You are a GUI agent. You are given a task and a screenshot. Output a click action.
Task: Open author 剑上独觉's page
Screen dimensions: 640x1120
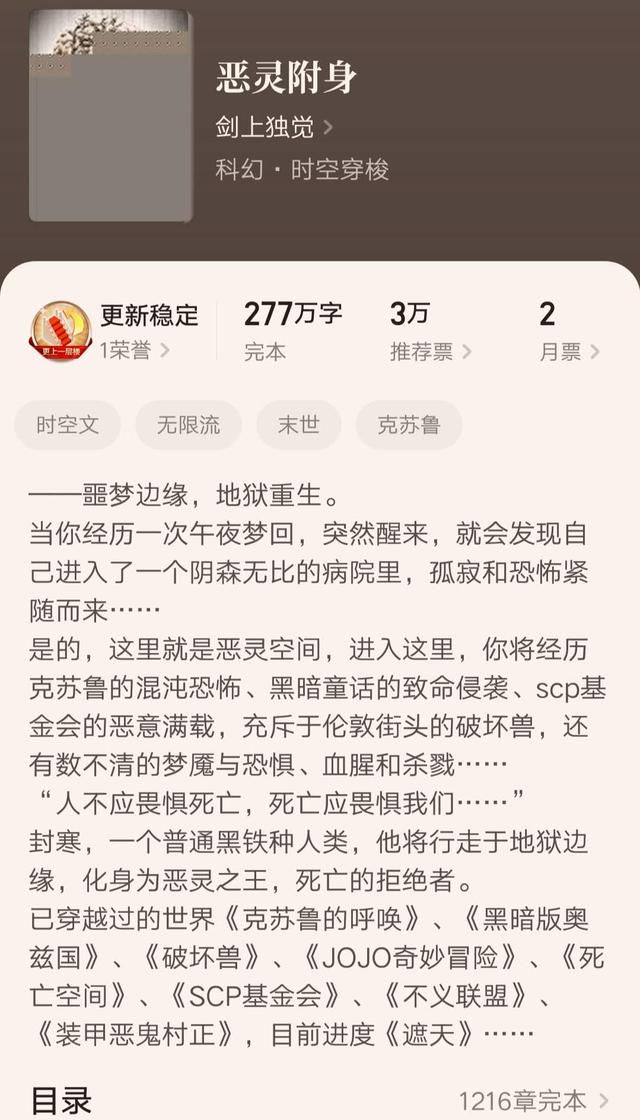tap(274, 128)
